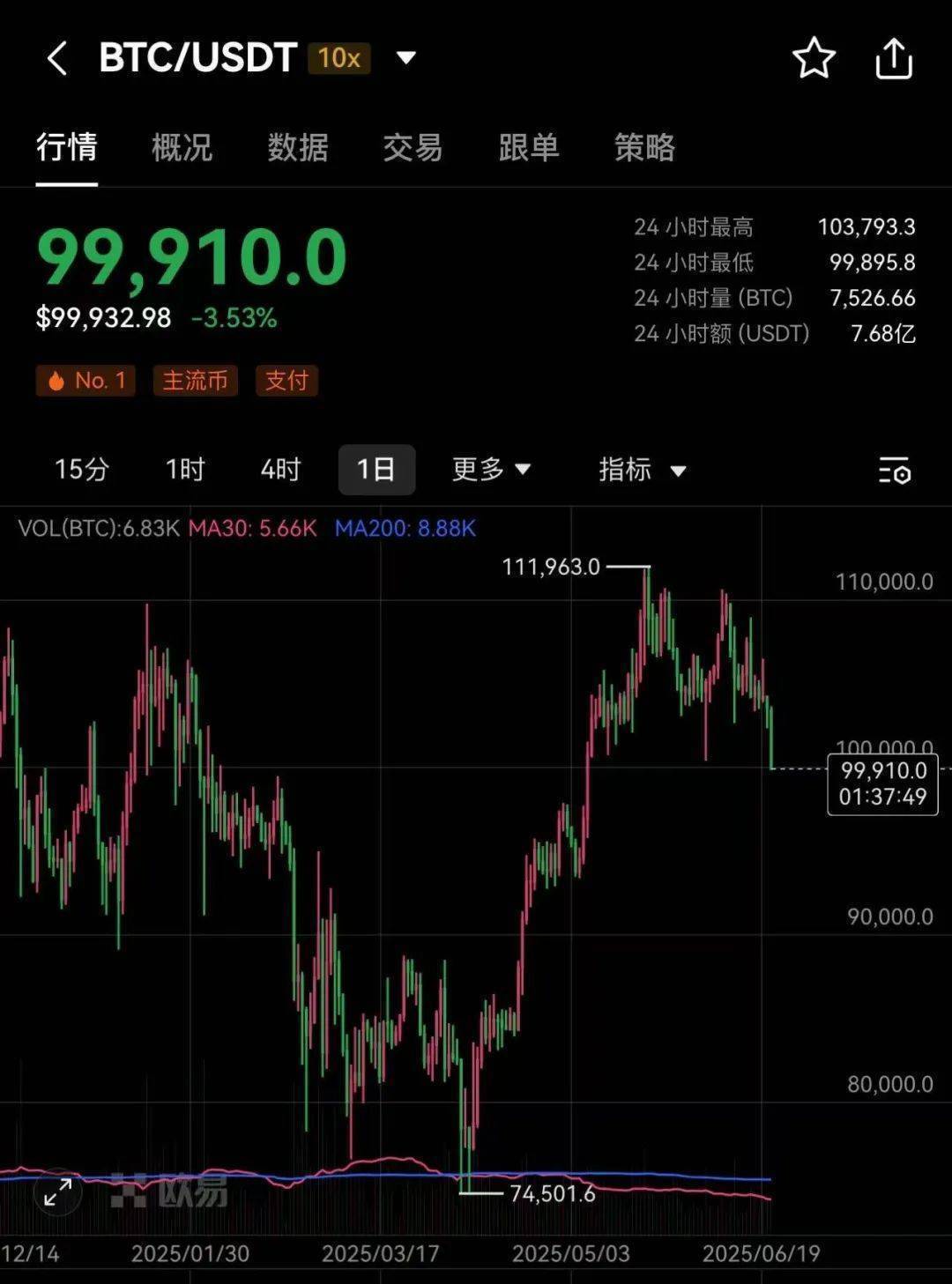Click the flame No. 1 ranking badge
This screenshot has width=952, height=1284.
(x=85, y=381)
